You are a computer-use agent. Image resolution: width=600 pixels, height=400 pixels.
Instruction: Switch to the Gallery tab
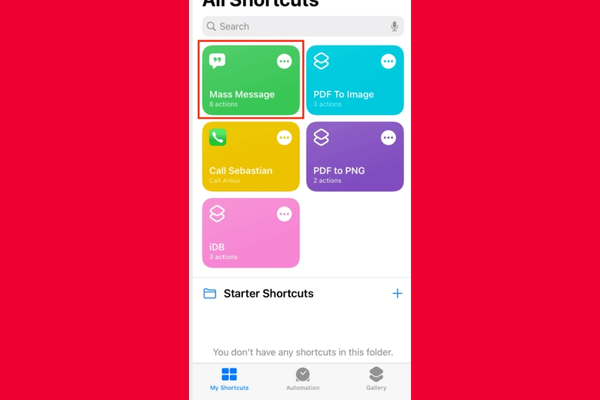click(376, 378)
